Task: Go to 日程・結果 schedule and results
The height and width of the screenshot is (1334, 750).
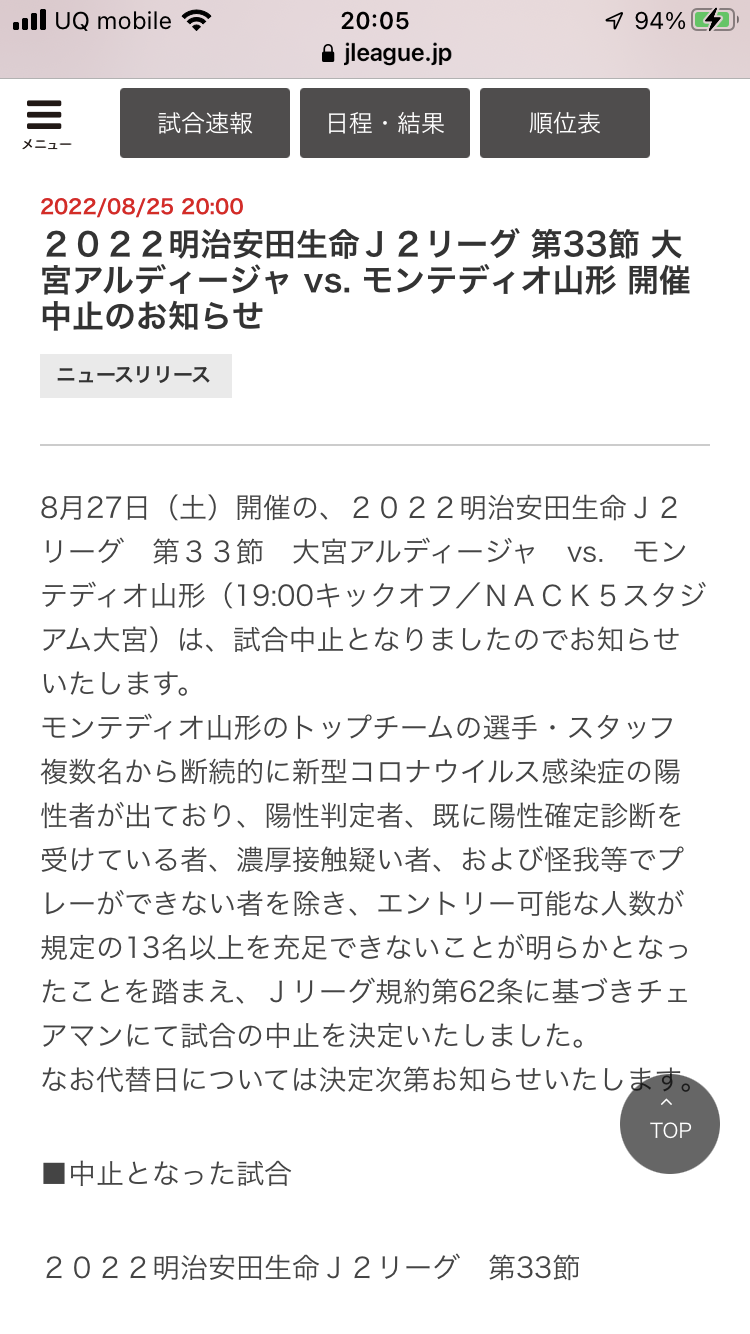Action: (x=385, y=123)
